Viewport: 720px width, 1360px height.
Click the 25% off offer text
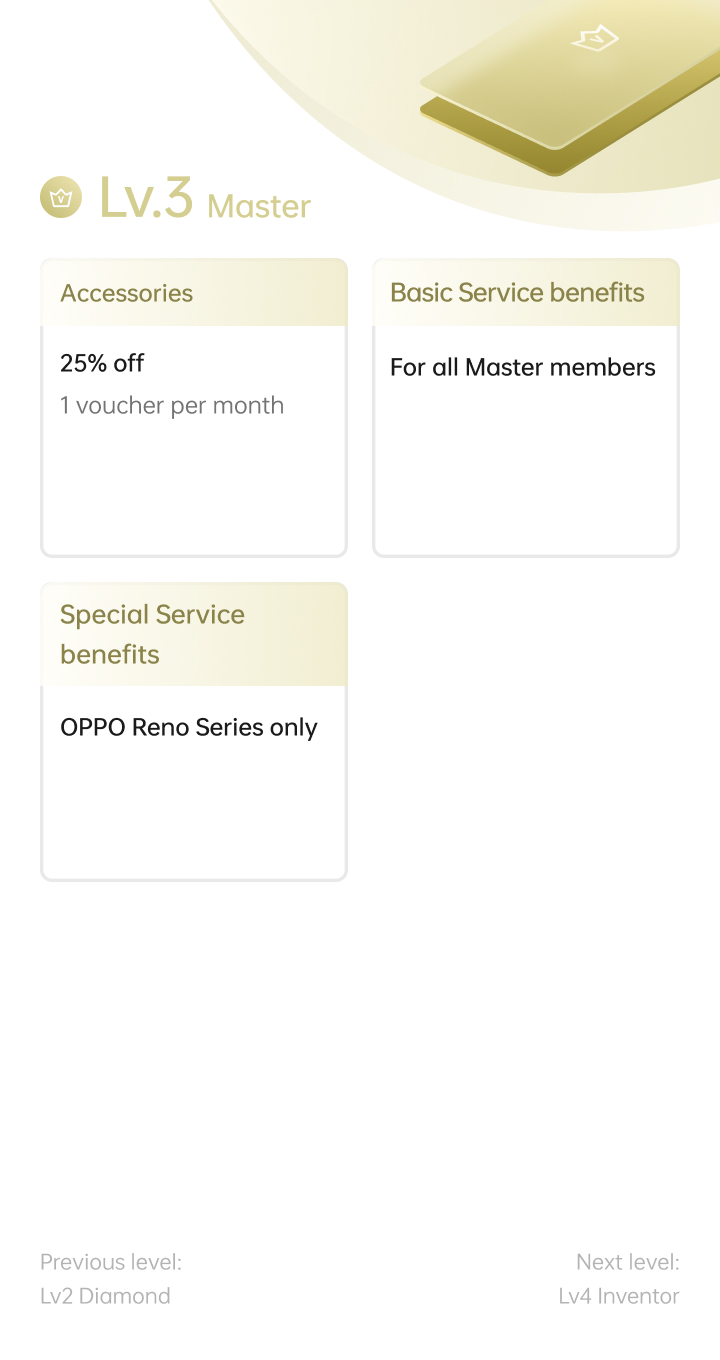tap(101, 363)
